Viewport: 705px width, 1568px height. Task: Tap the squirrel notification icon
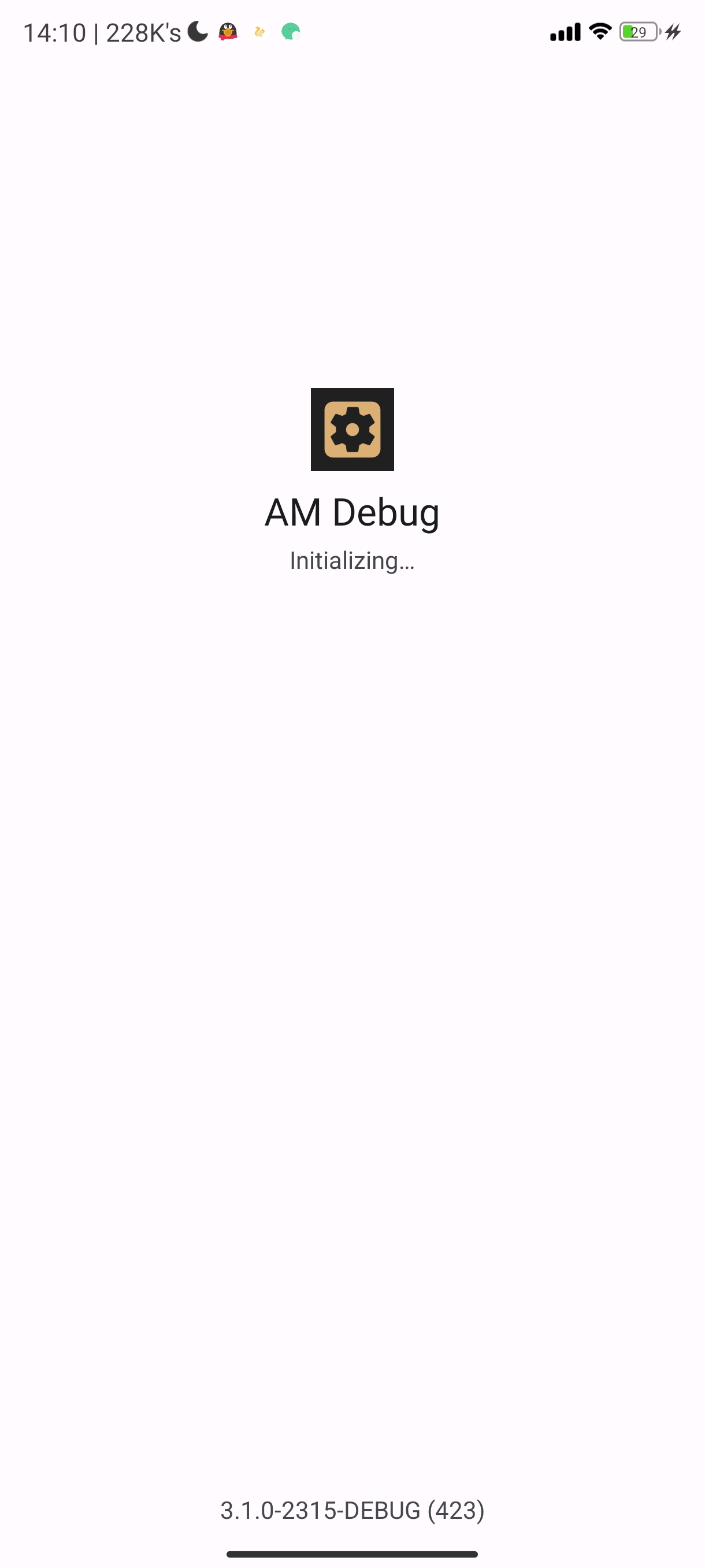click(258, 32)
